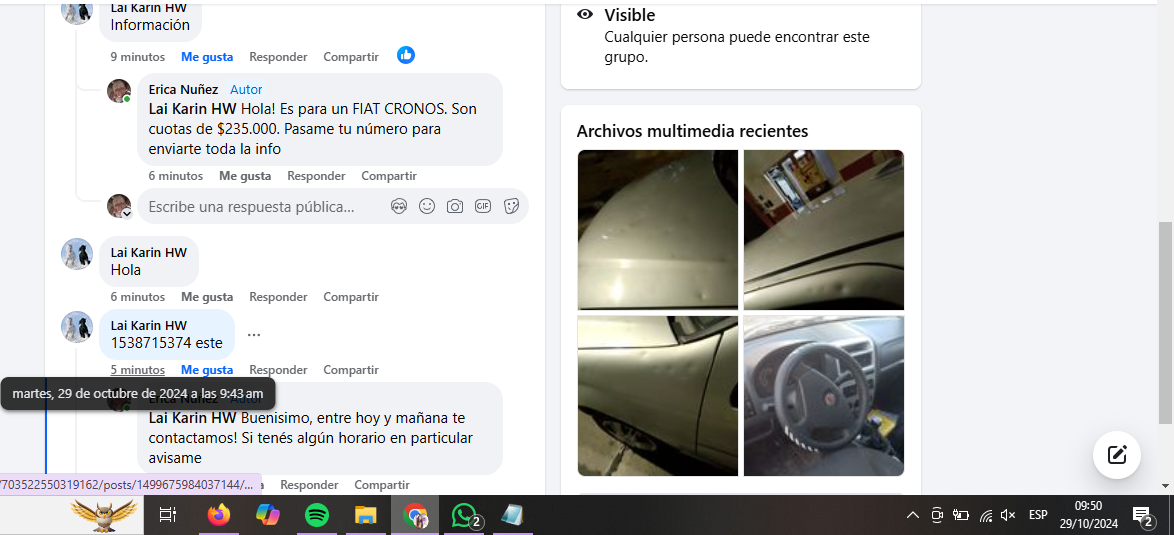Share Lai Karin HW's "Información" comment
1174x535 pixels.
click(x=351, y=57)
